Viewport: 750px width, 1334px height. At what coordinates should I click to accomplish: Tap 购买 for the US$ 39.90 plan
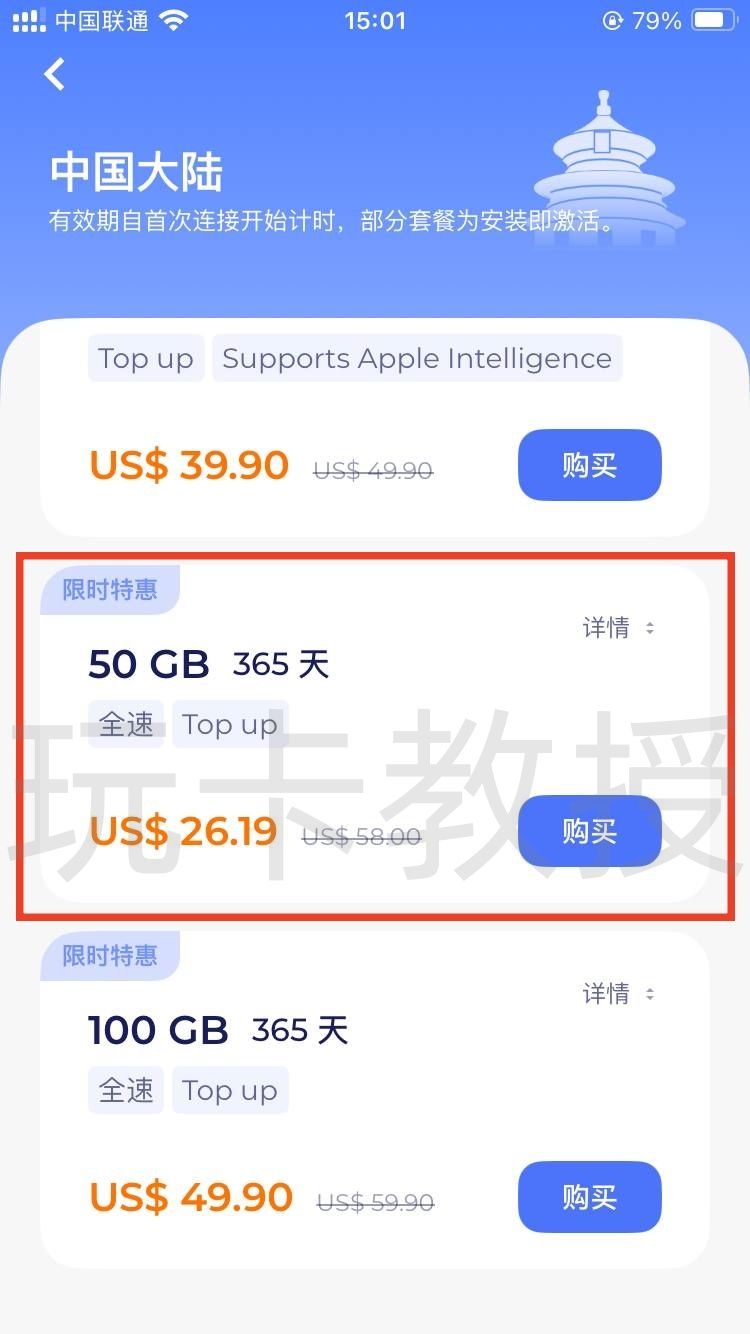pos(589,464)
